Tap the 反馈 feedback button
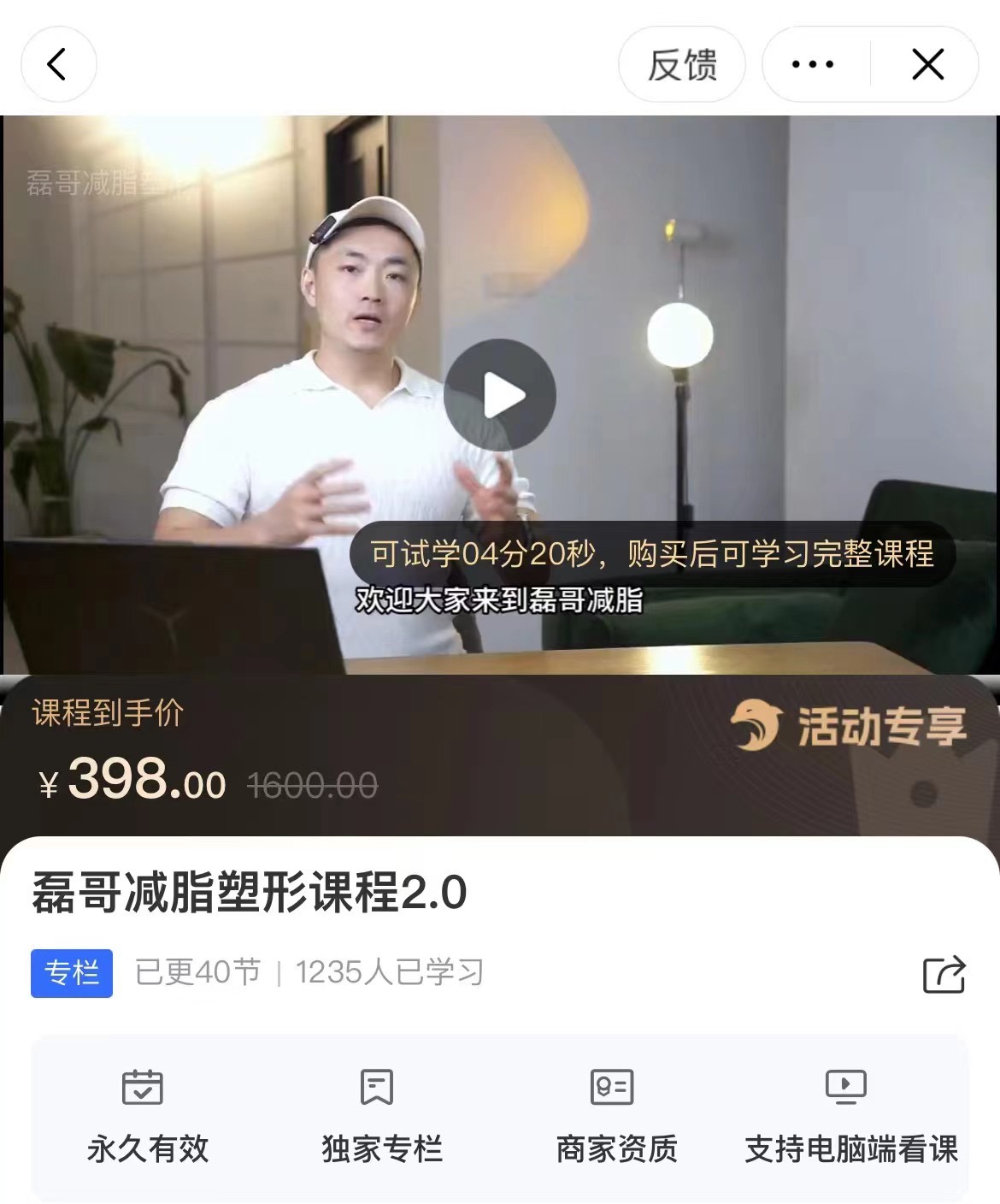This screenshot has width=1000, height=1204. [x=681, y=62]
